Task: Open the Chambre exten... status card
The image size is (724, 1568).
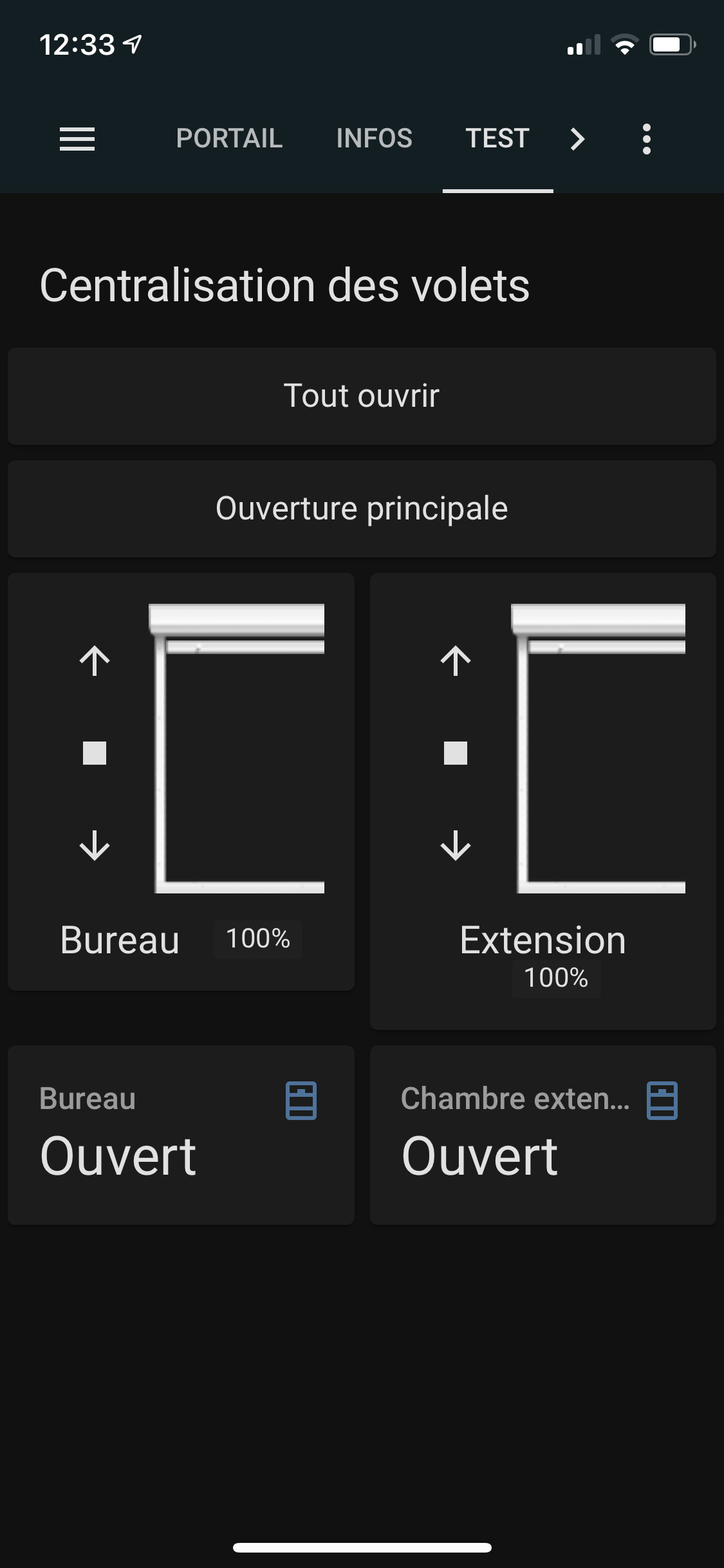Action: tap(543, 1135)
